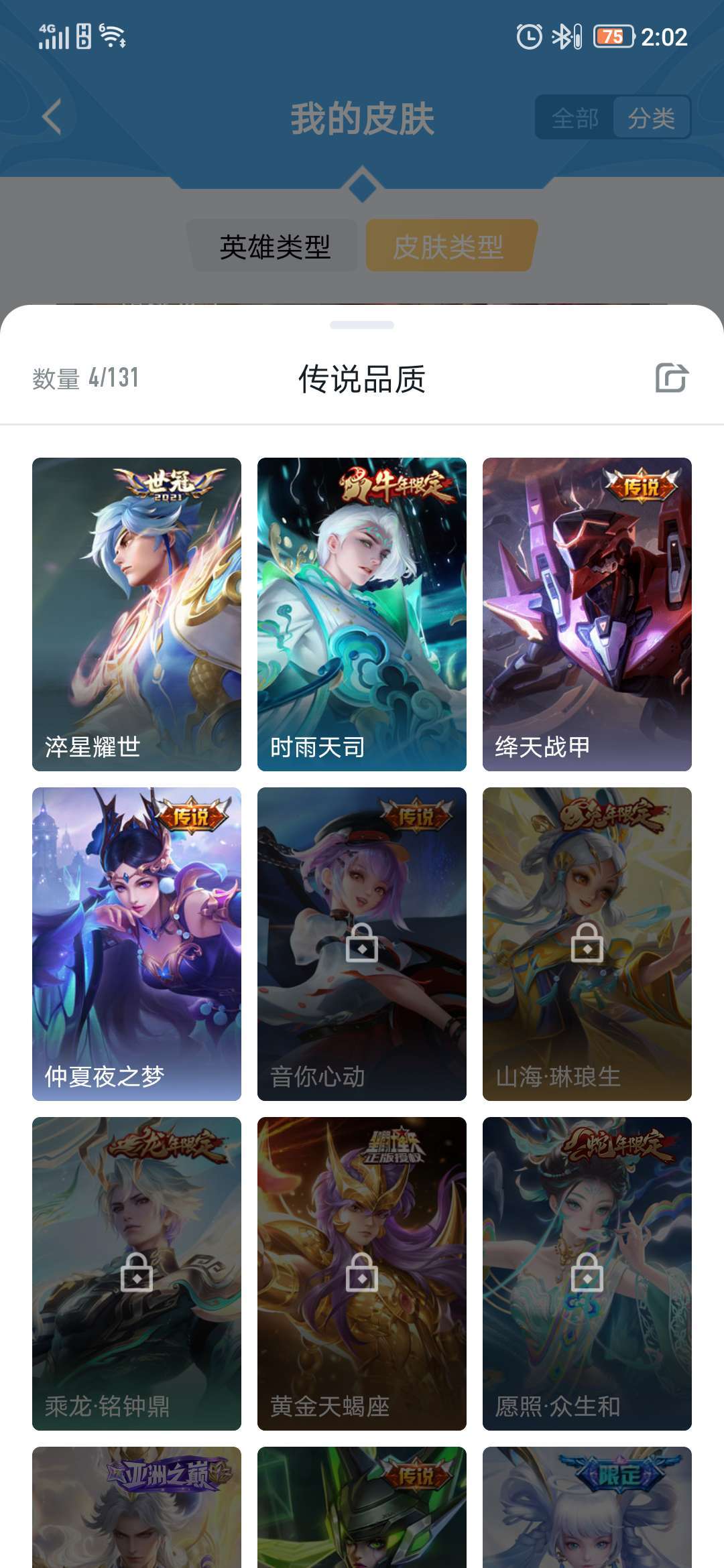Switch the filter to 全部
This screenshot has height=1568, width=724.
(x=575, y=118)
